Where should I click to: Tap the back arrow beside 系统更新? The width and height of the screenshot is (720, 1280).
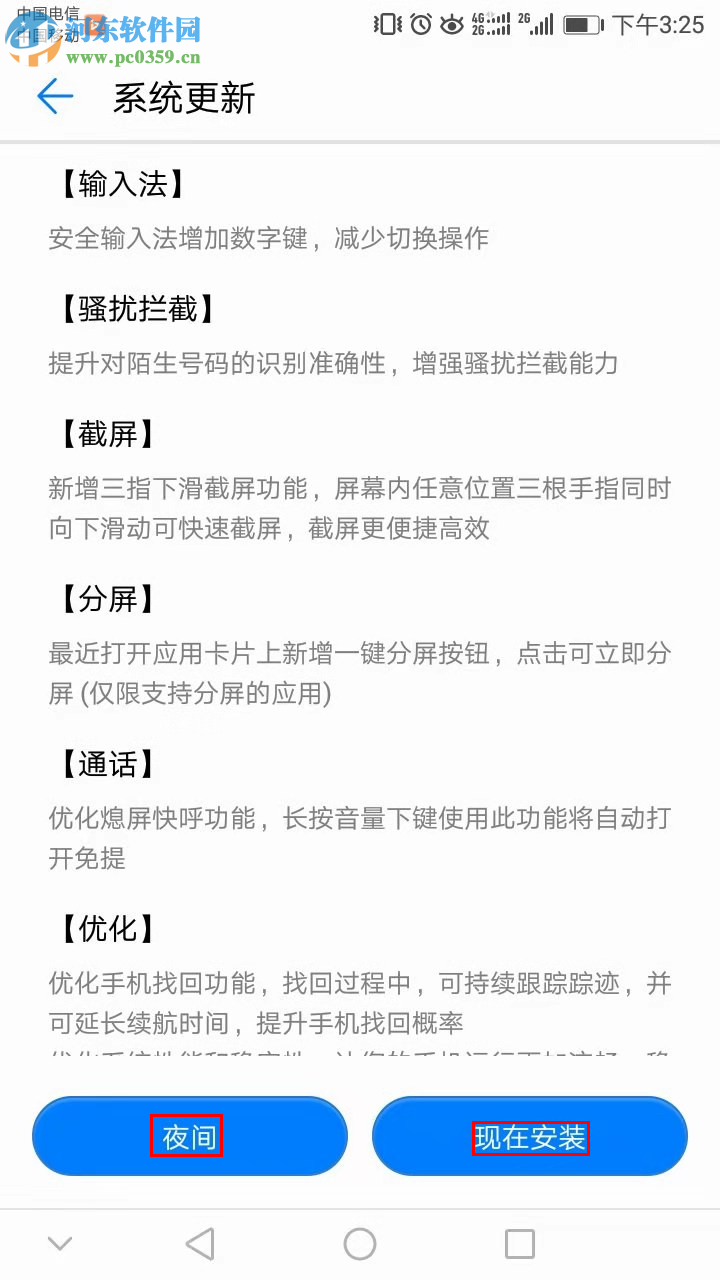pyautogui.click(x=55, y=97)
